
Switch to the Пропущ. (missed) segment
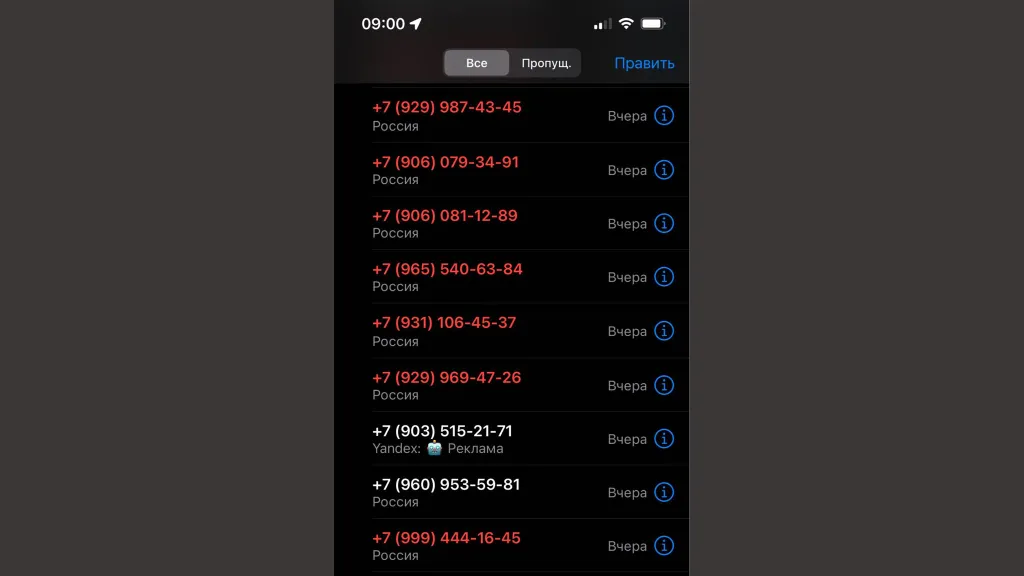click(546, 63)
